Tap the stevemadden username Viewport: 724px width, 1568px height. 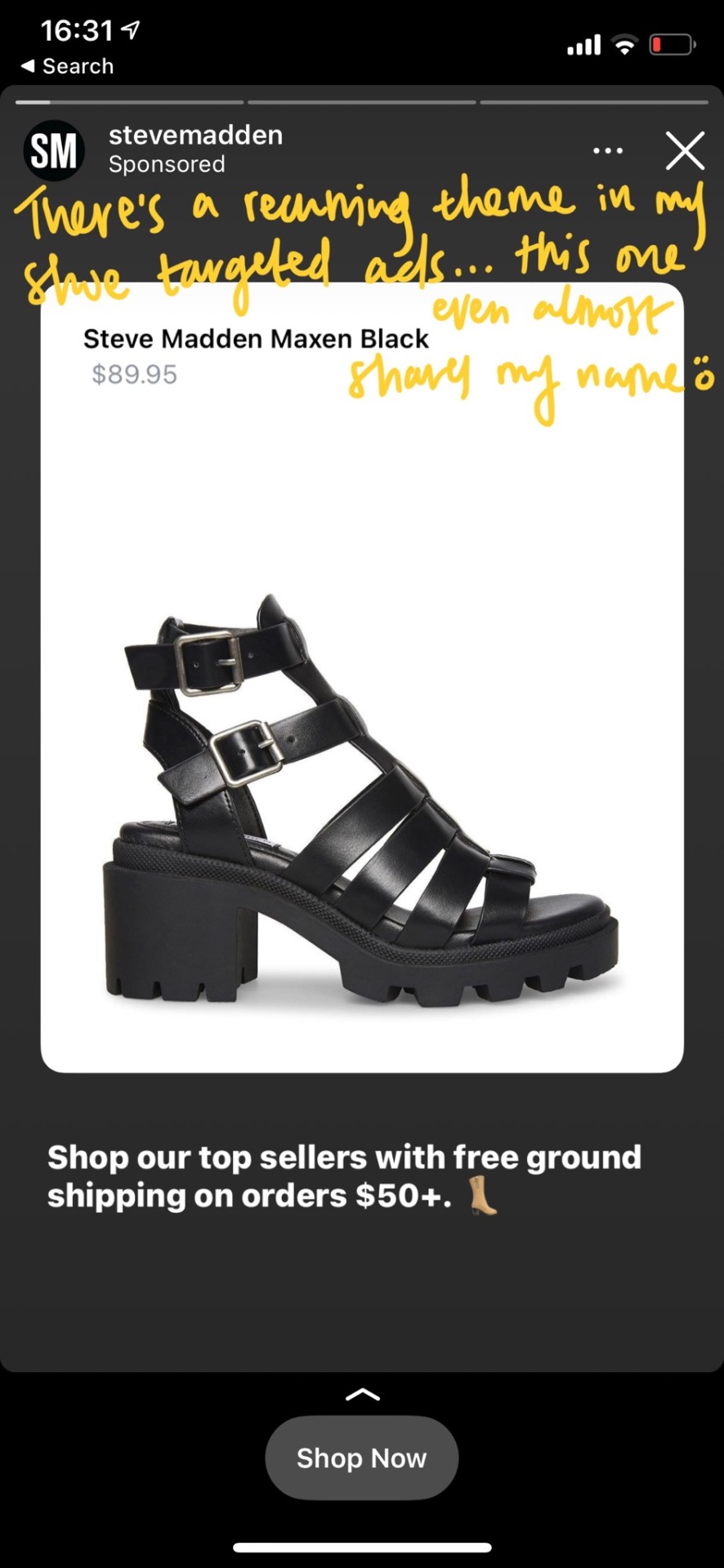195,136
